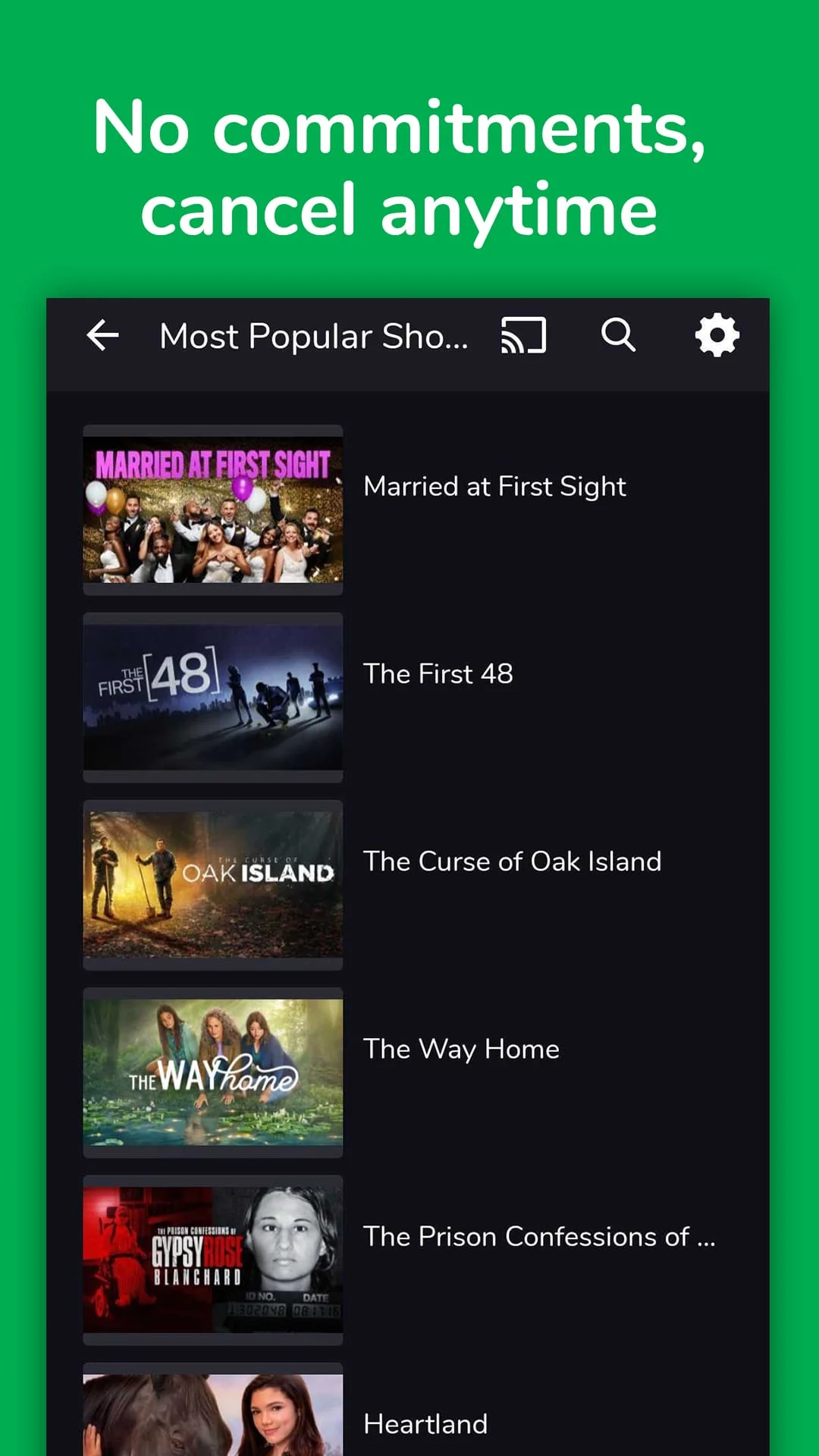Select The First 48 title

point(438,673)
